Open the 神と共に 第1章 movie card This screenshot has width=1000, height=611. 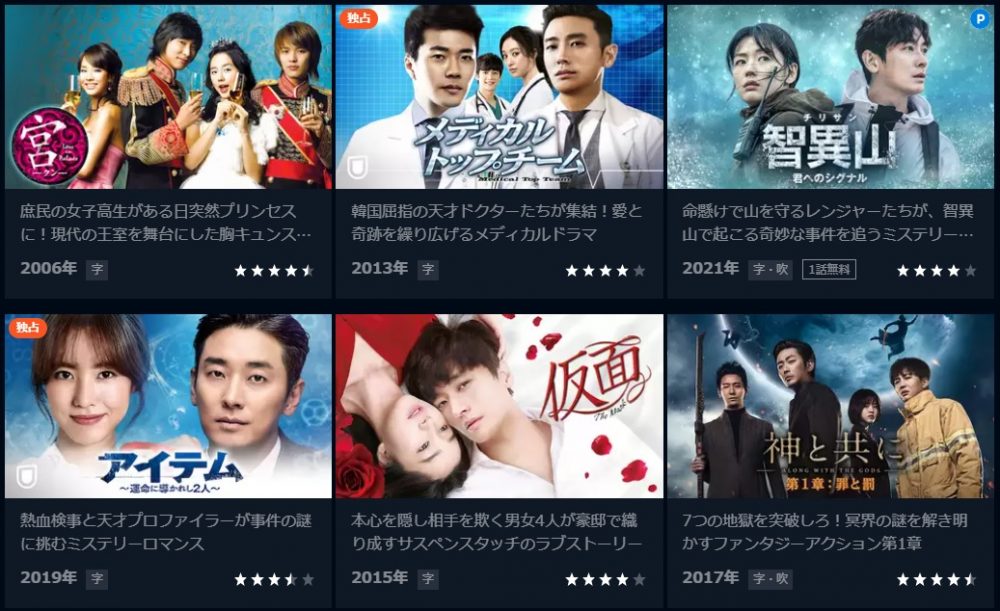[830, 407]
